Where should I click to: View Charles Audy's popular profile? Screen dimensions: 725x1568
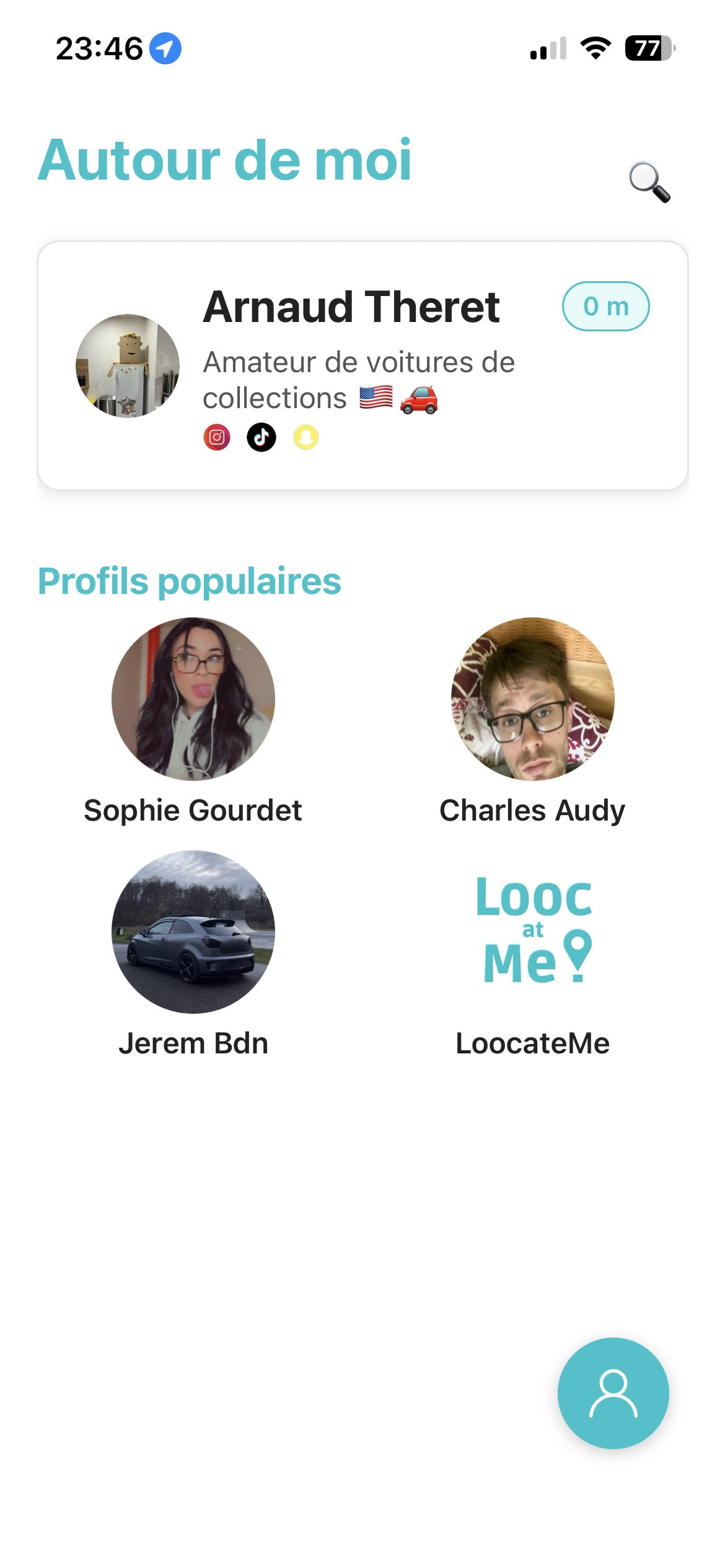532,700
